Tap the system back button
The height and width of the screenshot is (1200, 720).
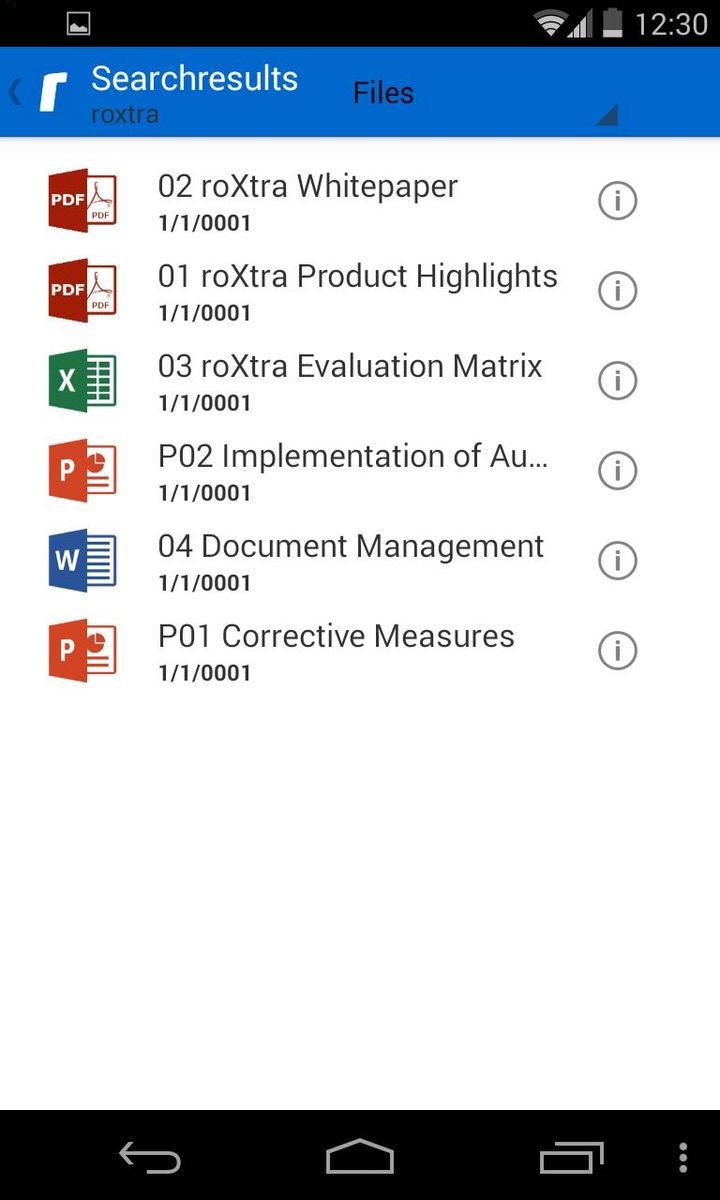click(x=150, y=1157)
